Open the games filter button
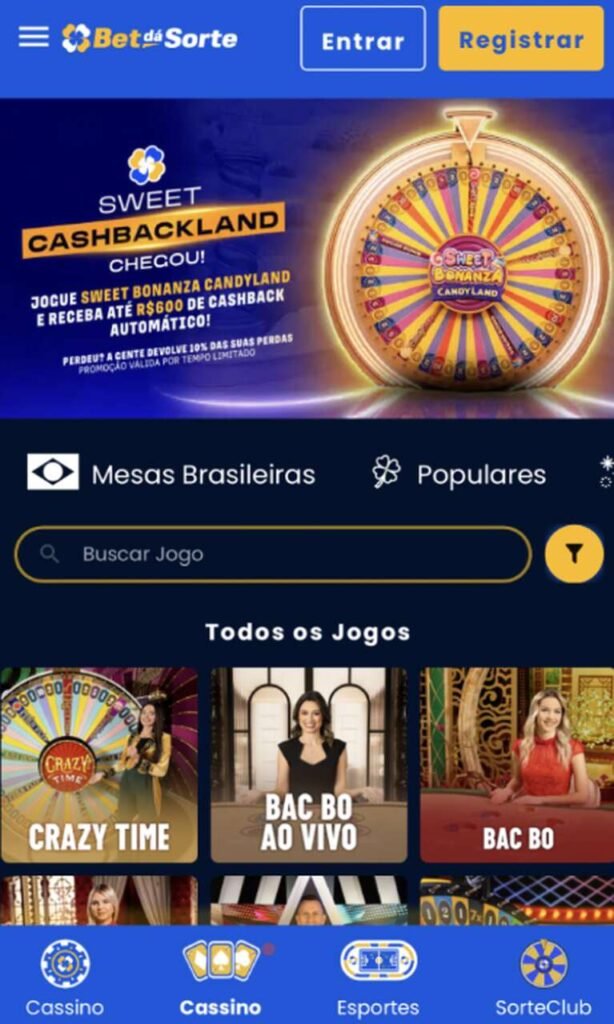Screen dimensions: 614x1024 click(x=574, y=554)
